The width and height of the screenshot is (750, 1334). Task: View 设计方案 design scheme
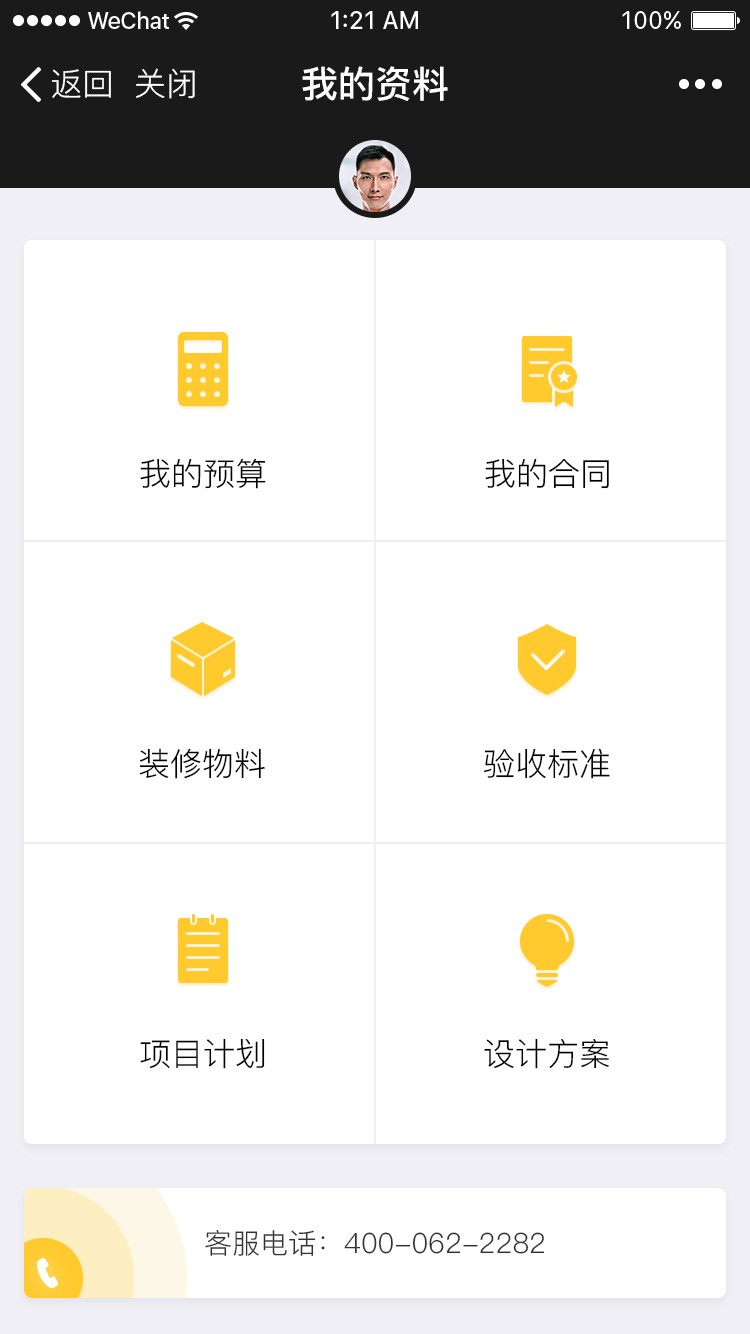[x=551, y=994]
